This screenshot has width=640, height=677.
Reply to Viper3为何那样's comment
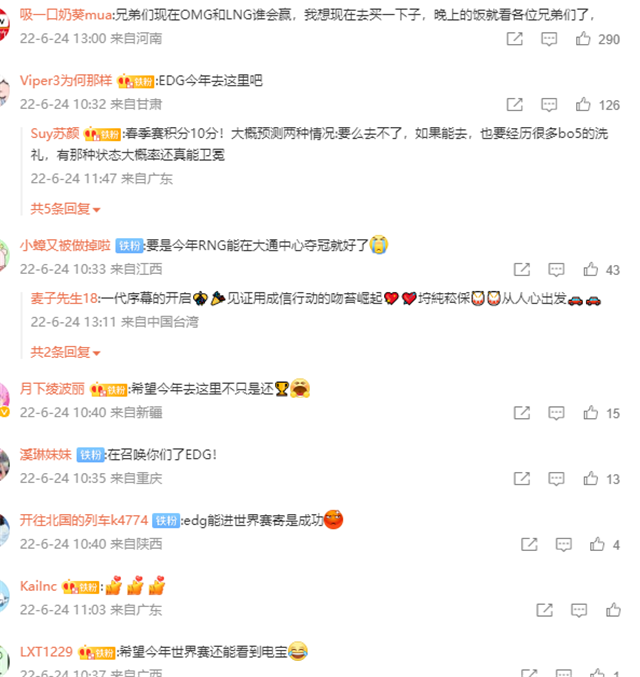pyautogui.click(x=549, y=104)
